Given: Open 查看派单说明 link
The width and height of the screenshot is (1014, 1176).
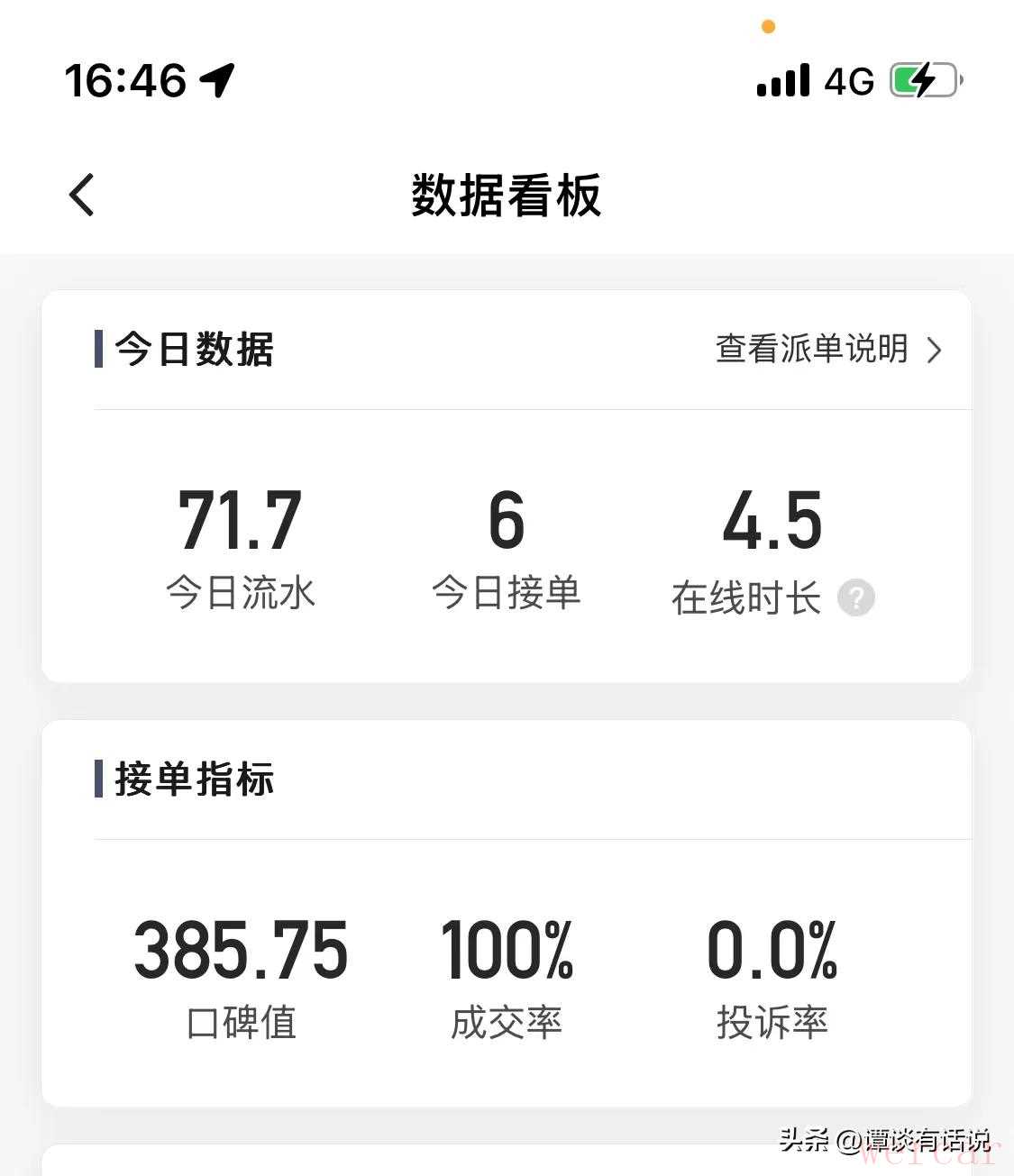Looking at the screenshot, I should click(x=827, y=349).
